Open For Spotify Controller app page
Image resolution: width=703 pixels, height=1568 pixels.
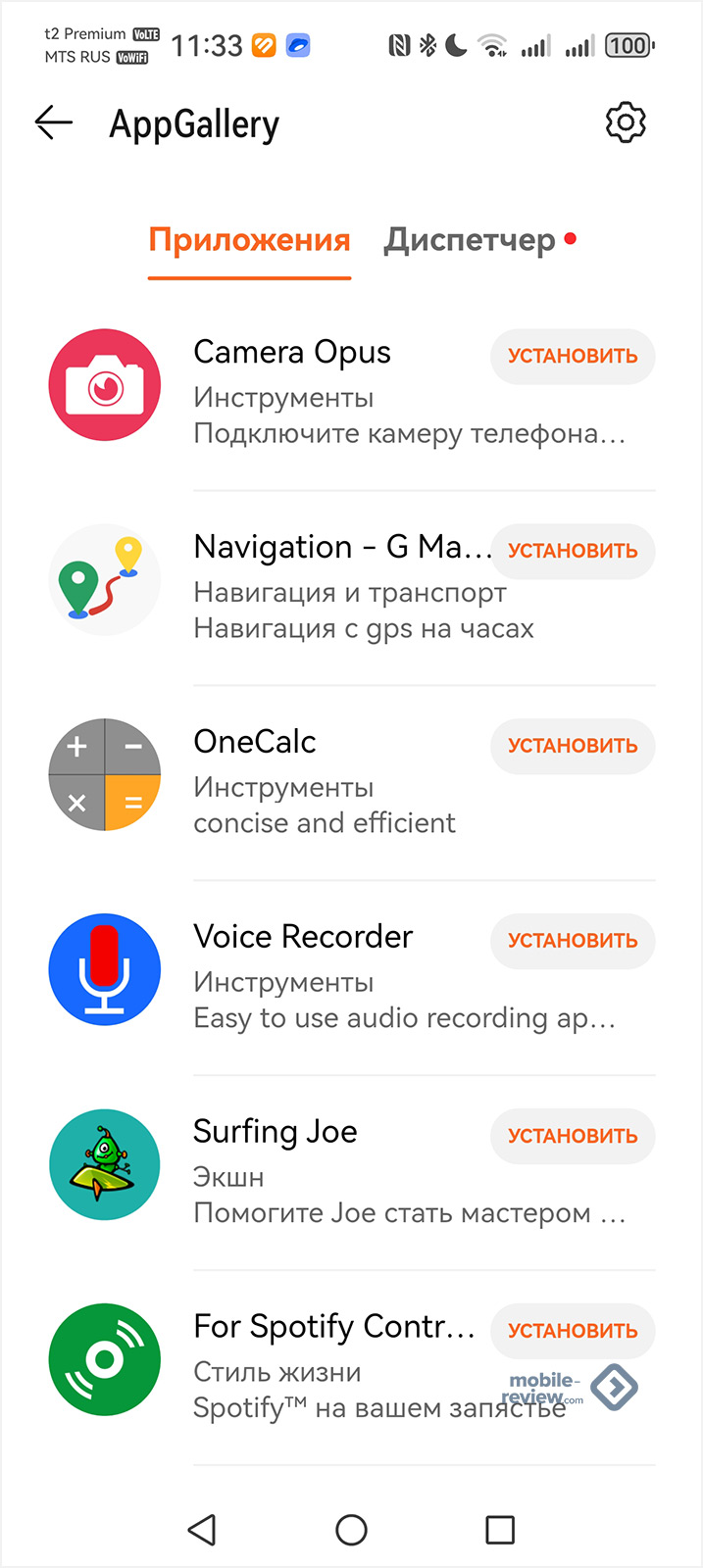[333, 1328]
